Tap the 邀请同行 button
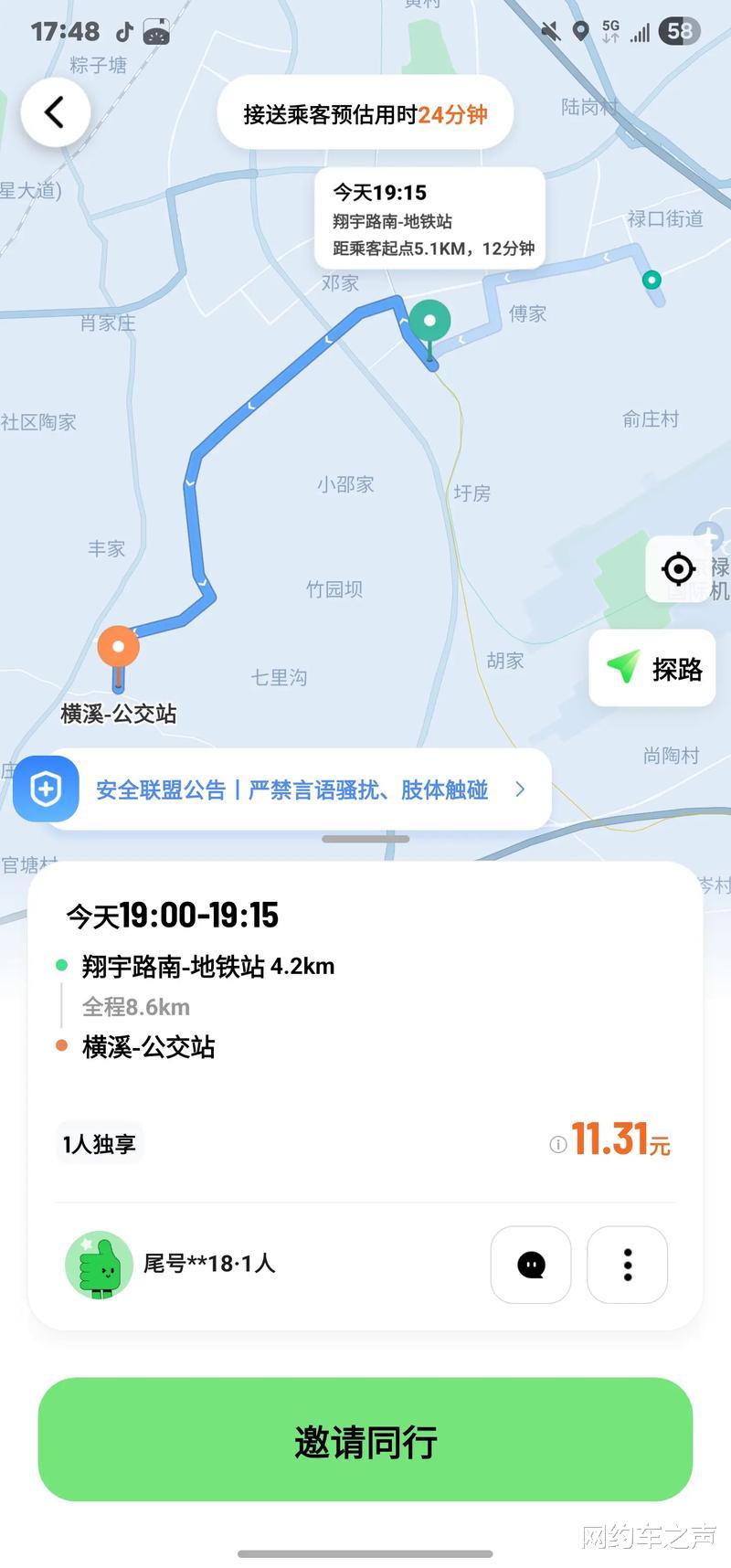 coord(365,1441)
